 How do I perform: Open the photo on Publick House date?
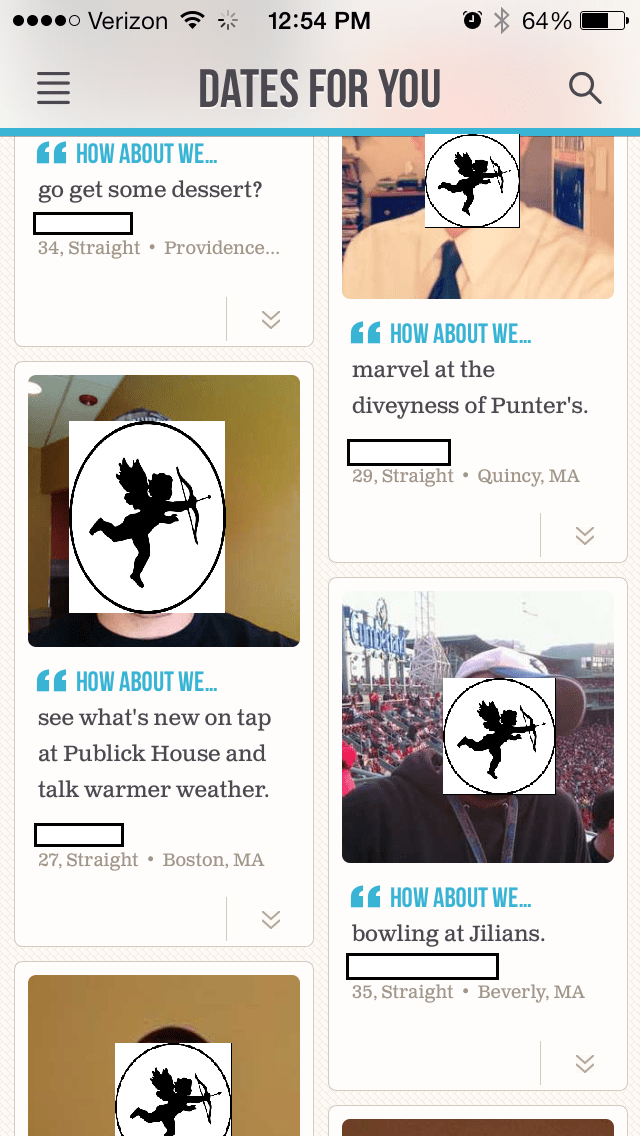[x=164, y=511]
